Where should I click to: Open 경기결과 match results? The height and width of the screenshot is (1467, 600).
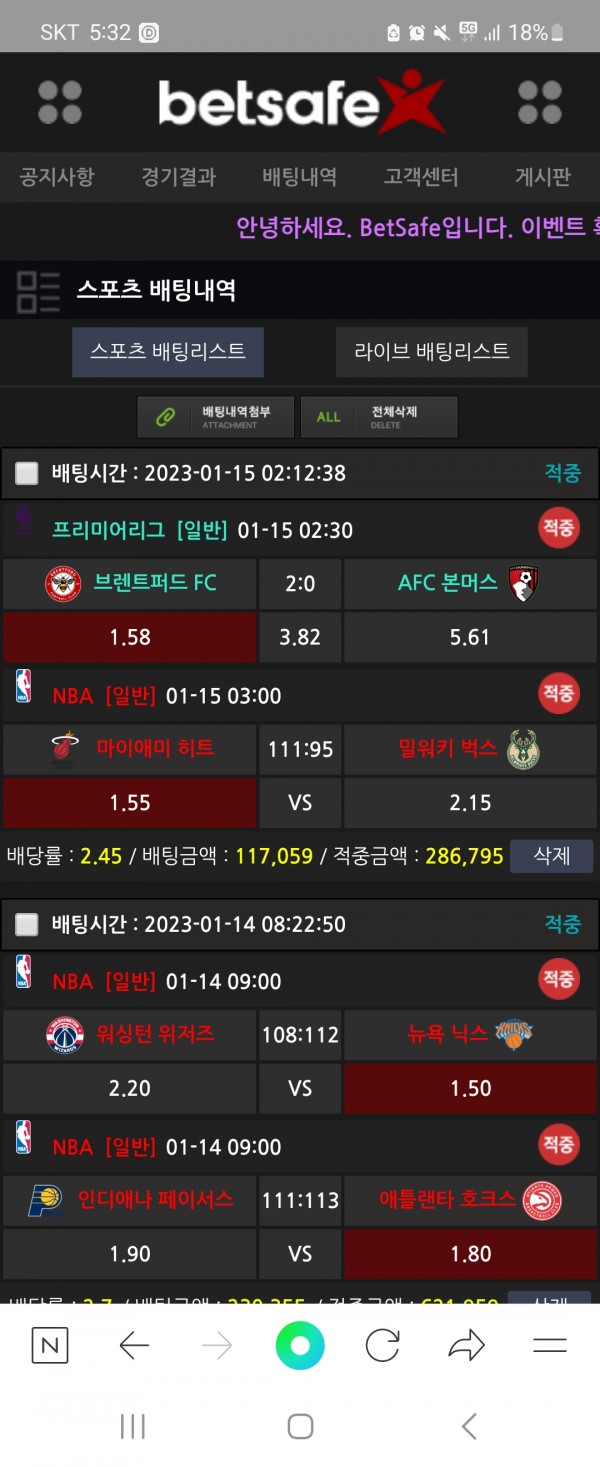click(x=178, y=178)
